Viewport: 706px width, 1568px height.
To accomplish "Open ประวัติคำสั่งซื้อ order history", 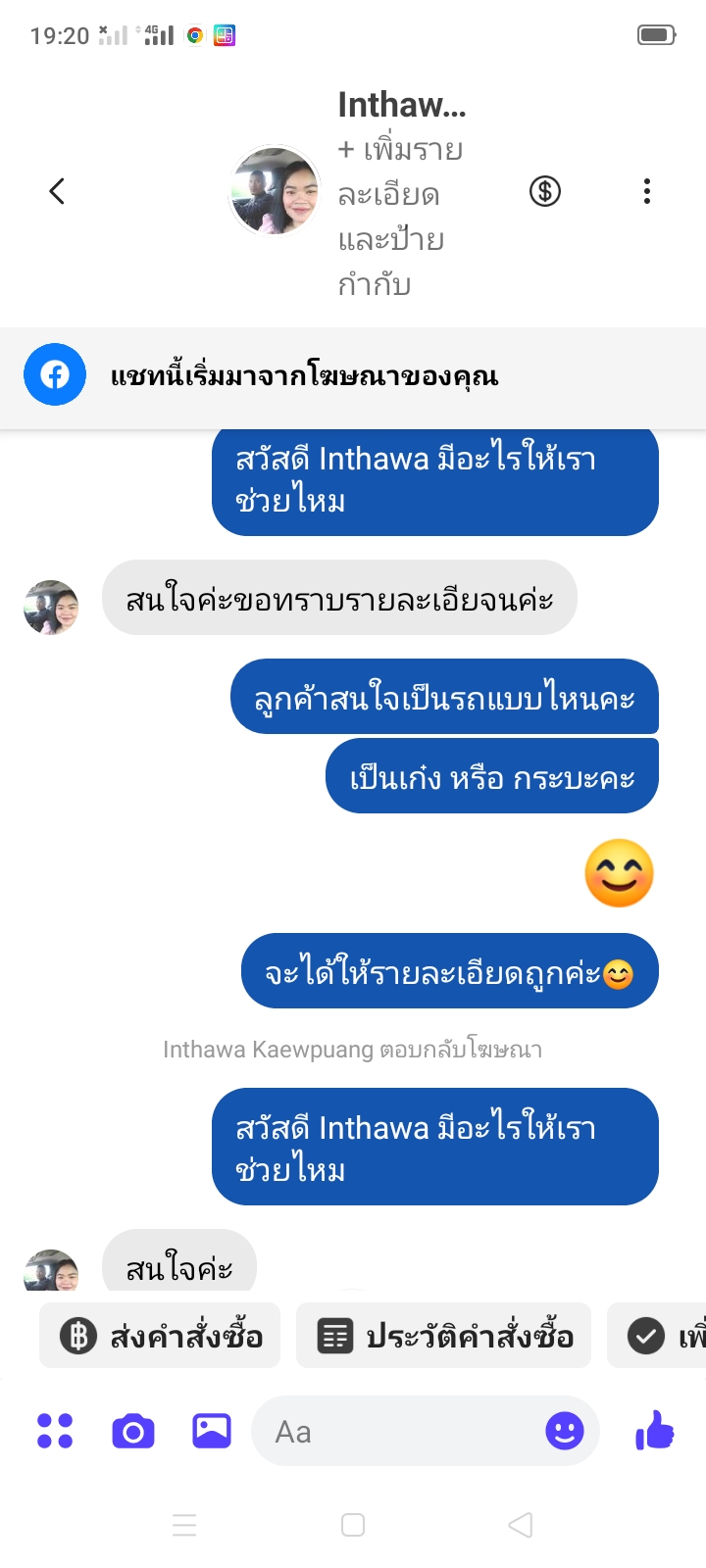I will pos(444,1336).
